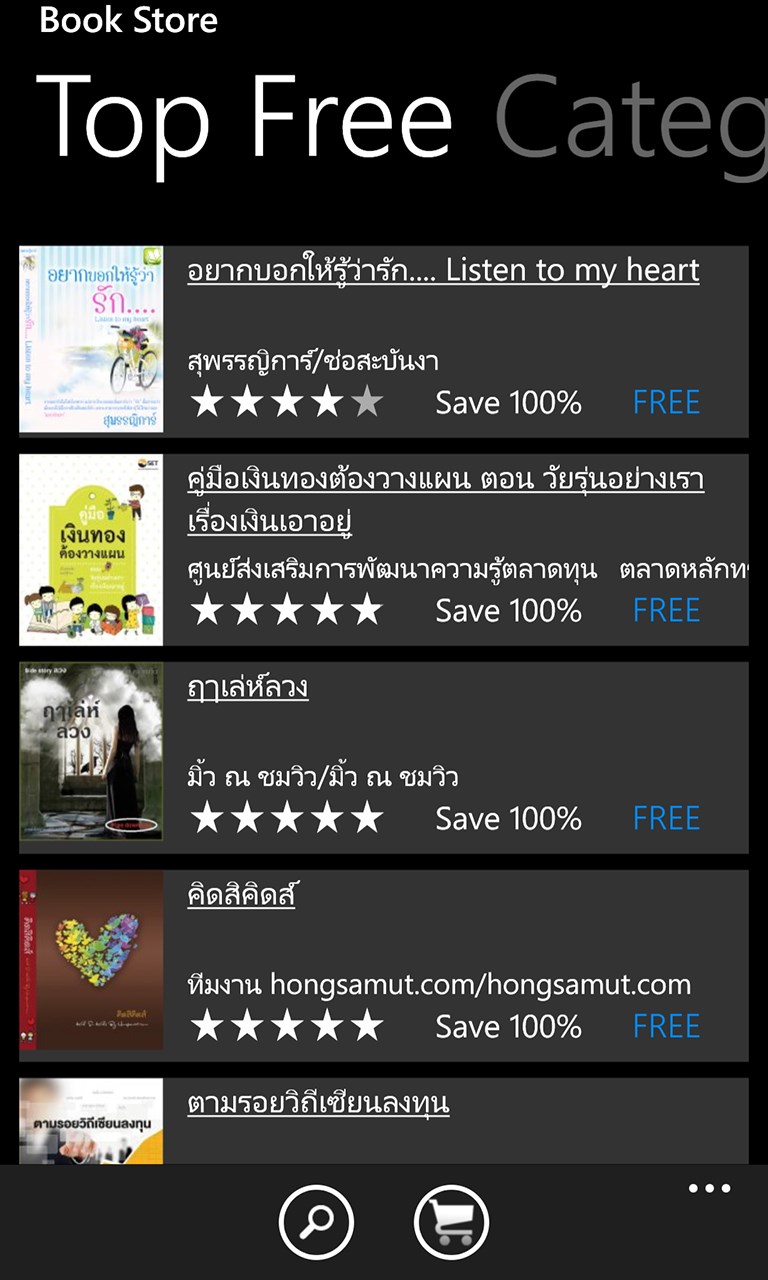Screen dimensions: 768x1280
Task: Open the book ตามรอยวิถีเซียนลงทุน
Action: pos(318,1104)
